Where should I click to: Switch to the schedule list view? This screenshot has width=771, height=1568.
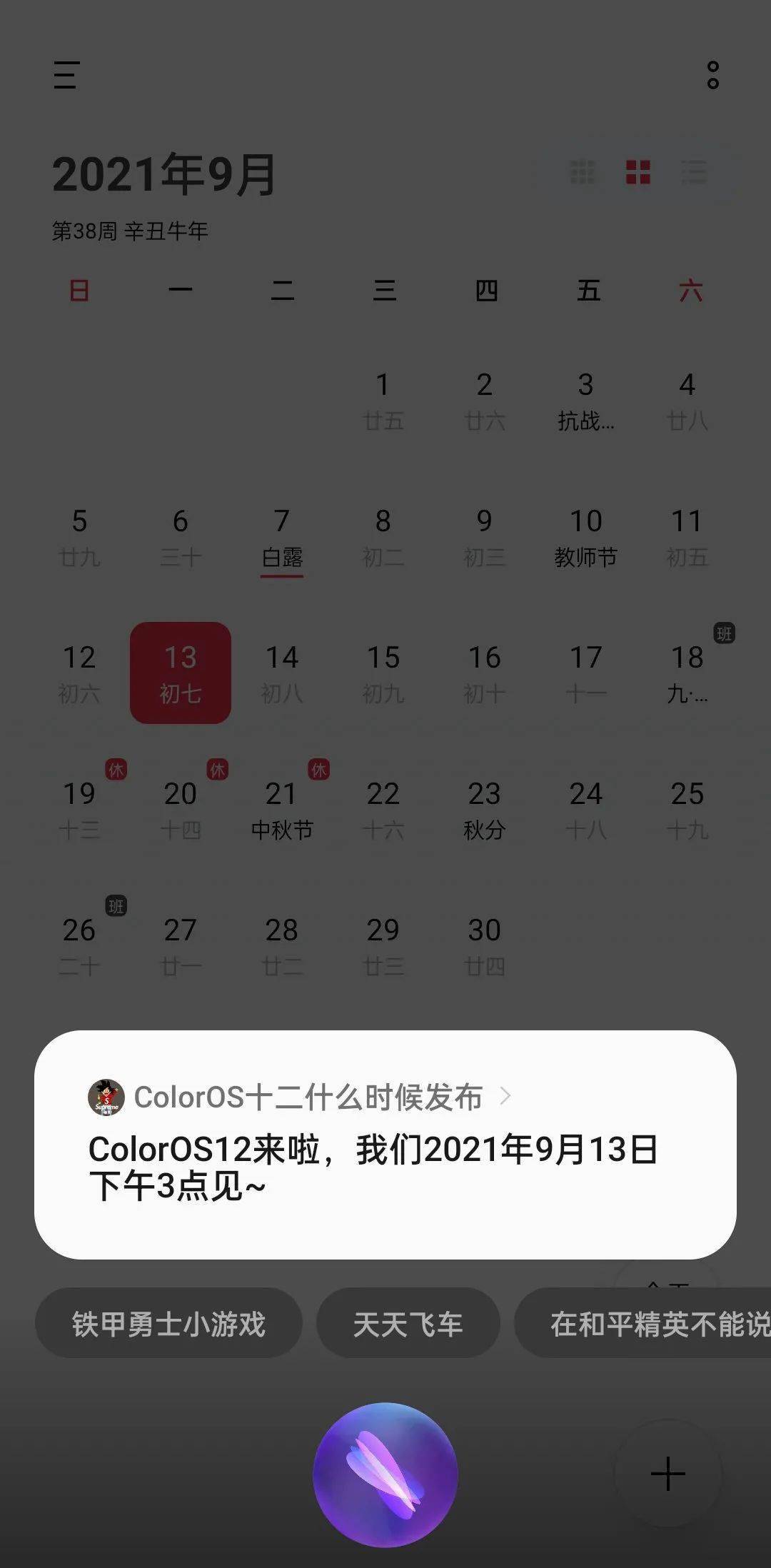pyautogui.click(x=693, y=172)
